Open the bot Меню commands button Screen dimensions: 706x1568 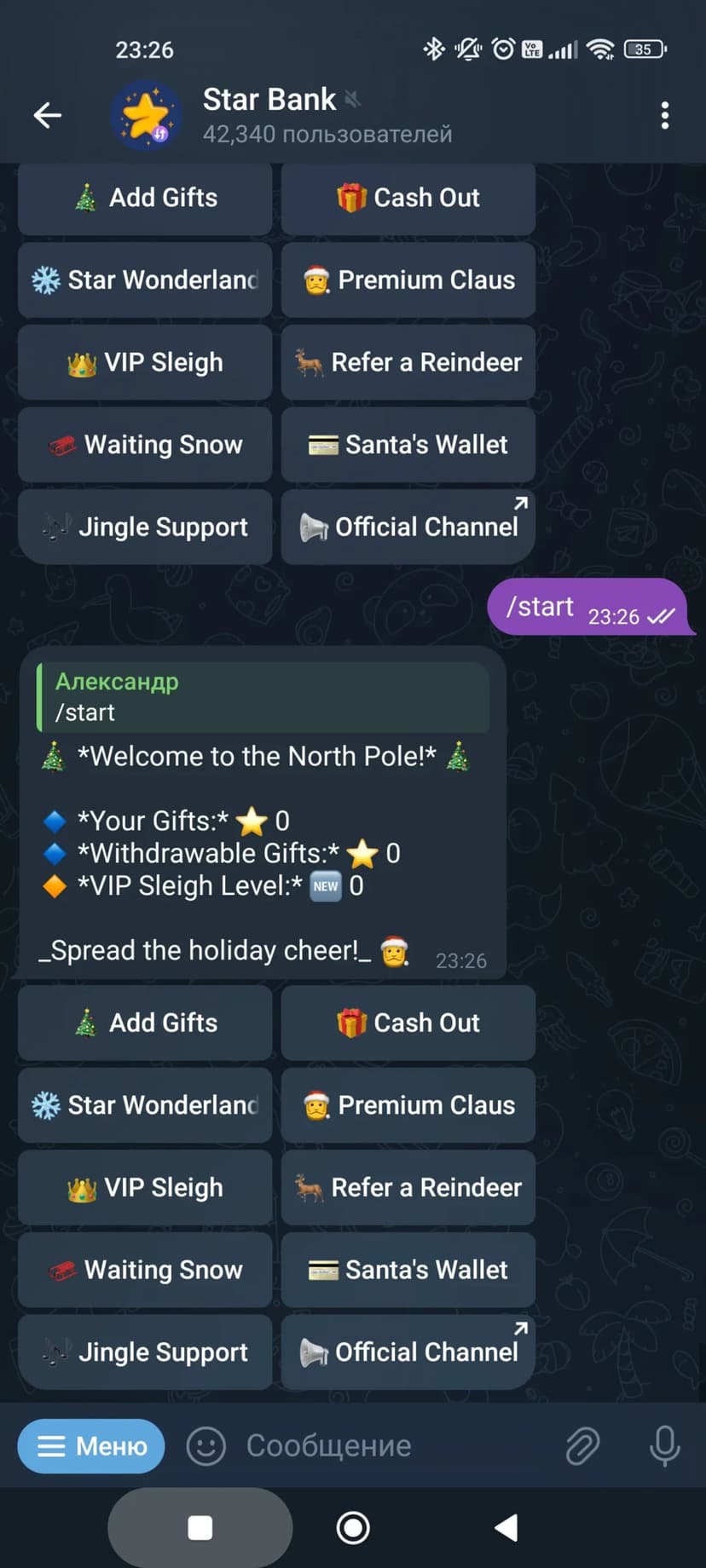(91, 1446)
